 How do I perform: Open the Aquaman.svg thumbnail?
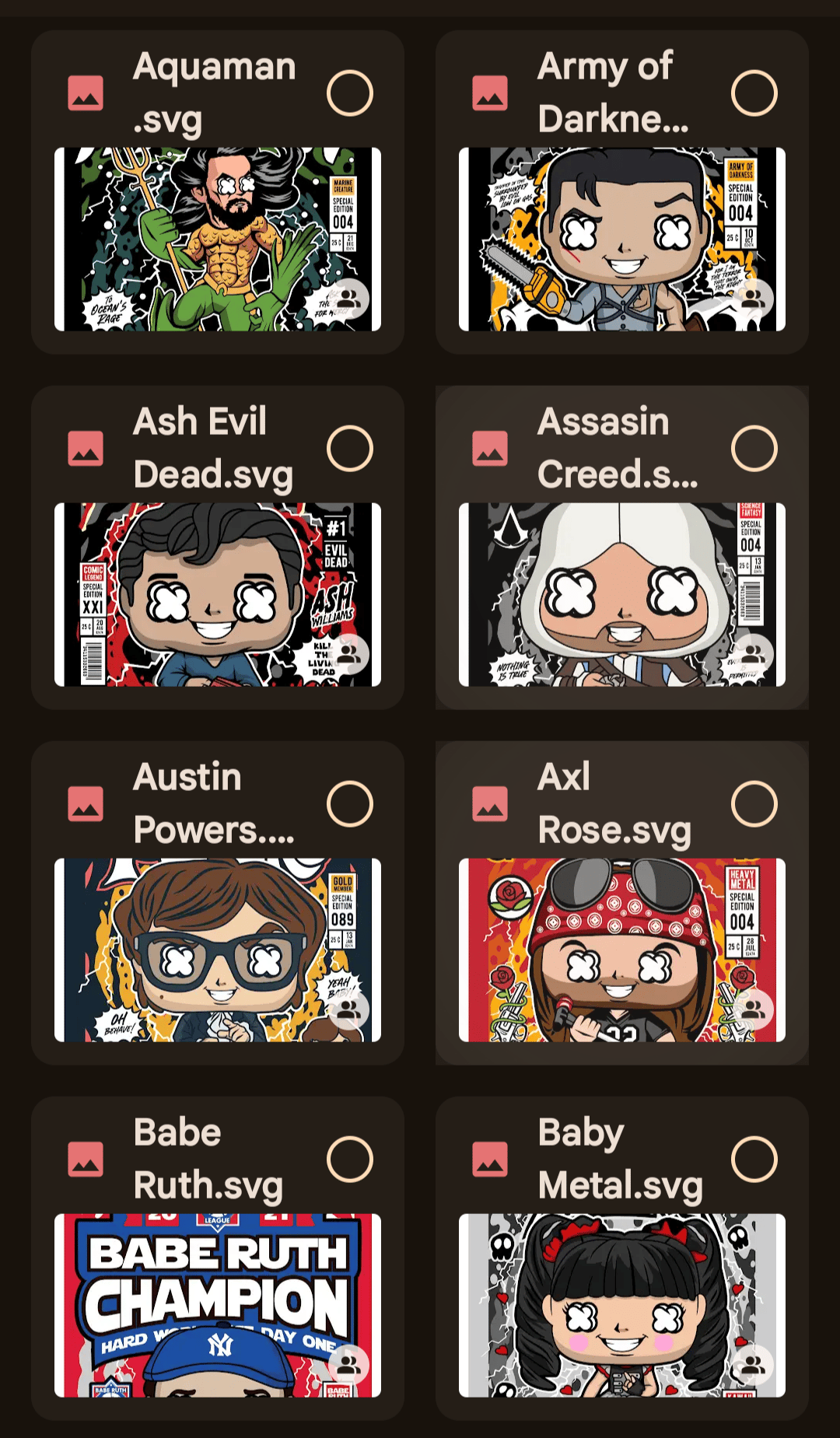click(217, 239)
